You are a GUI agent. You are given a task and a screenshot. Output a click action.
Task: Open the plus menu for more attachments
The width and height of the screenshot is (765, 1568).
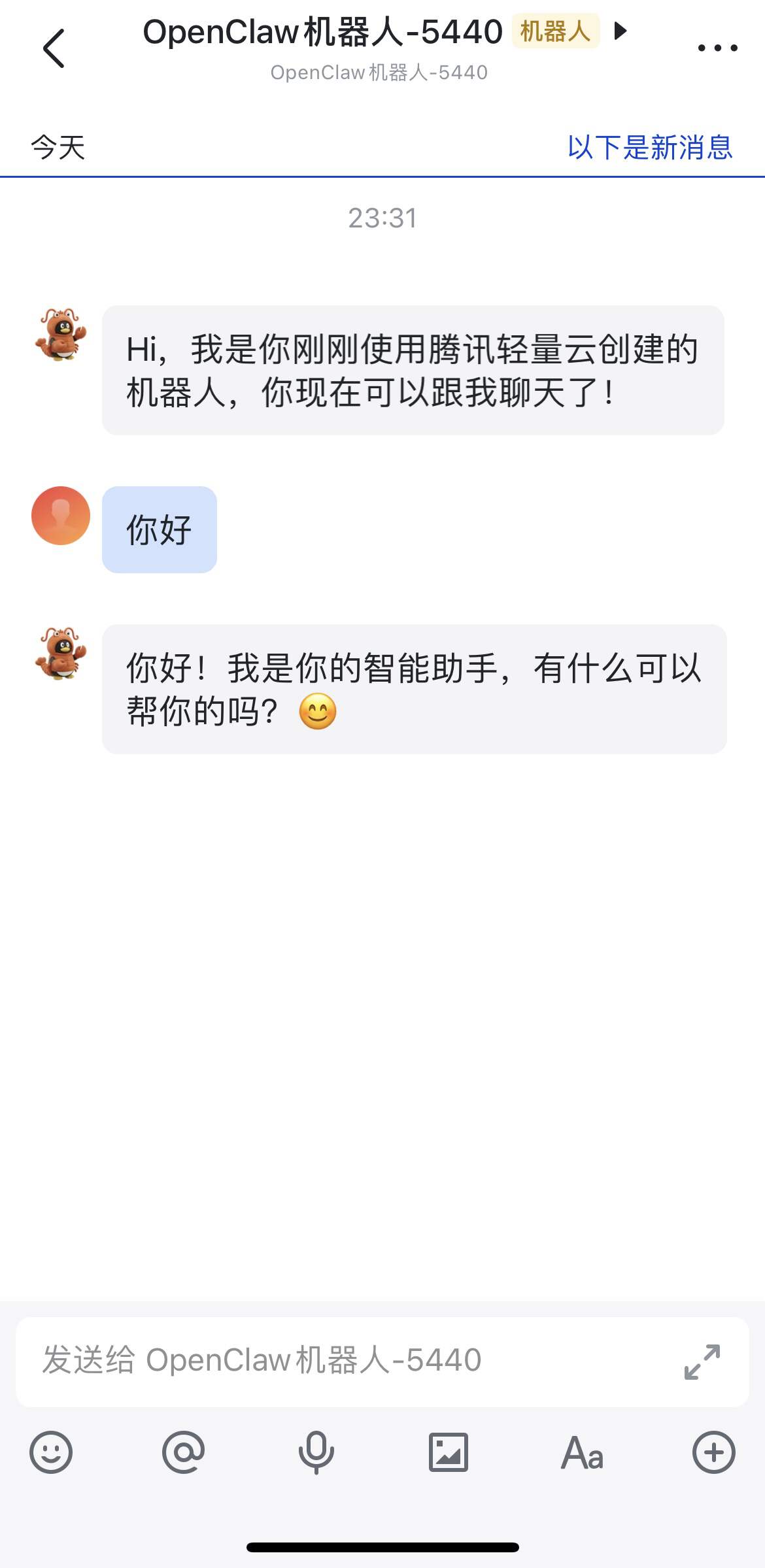714,1452
